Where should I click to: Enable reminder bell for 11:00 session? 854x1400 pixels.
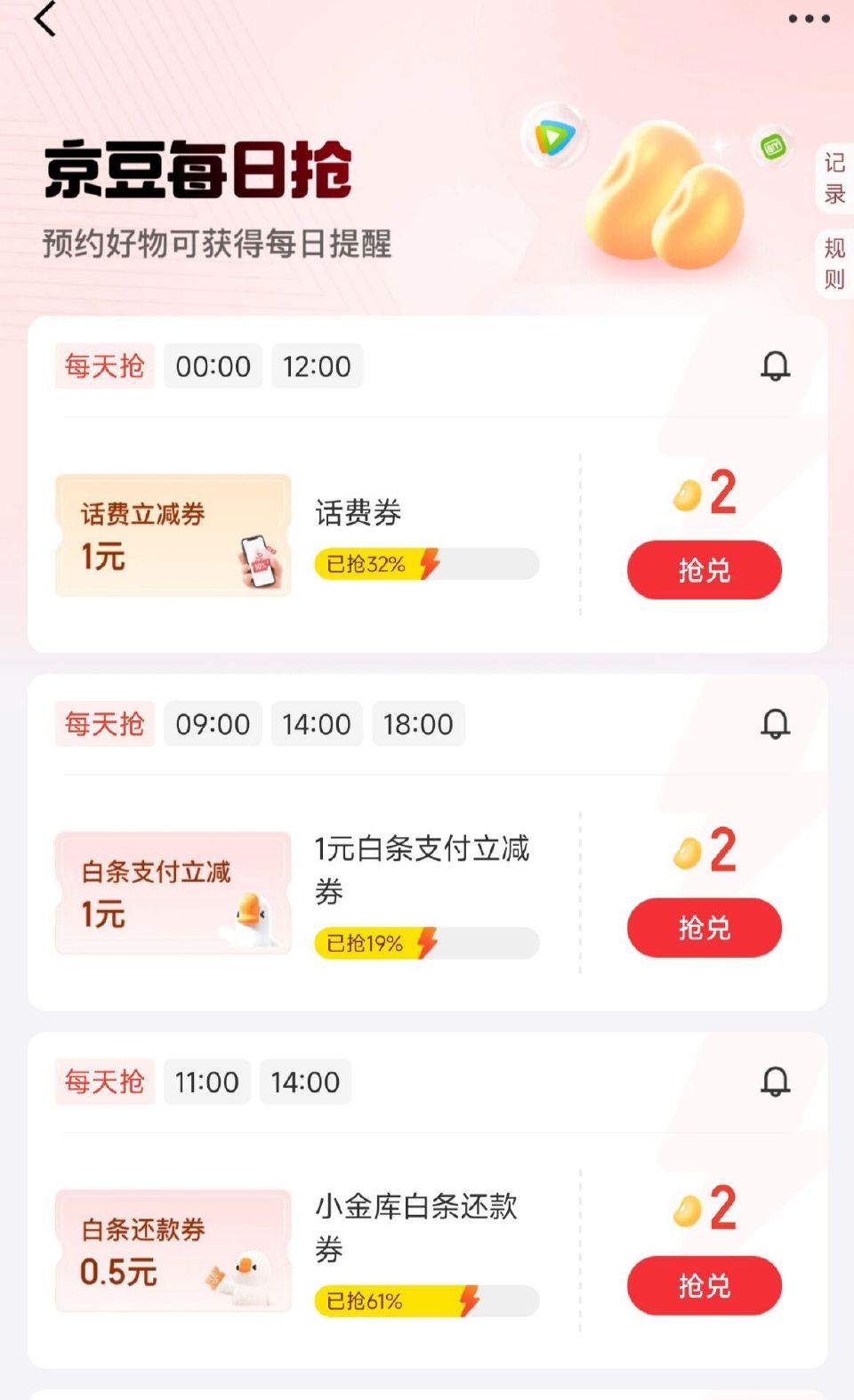(775, 1082)
